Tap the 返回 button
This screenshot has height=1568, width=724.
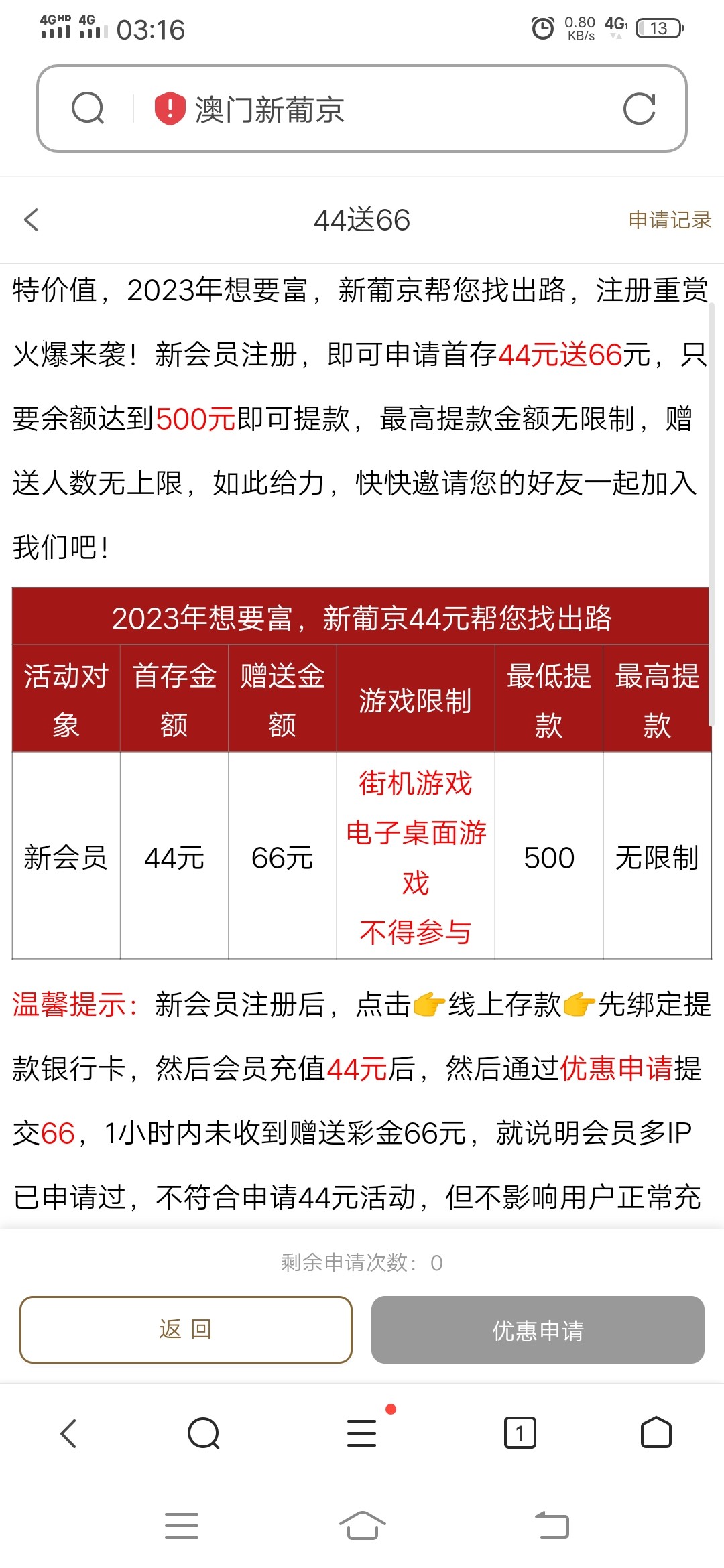[186, 1329]
